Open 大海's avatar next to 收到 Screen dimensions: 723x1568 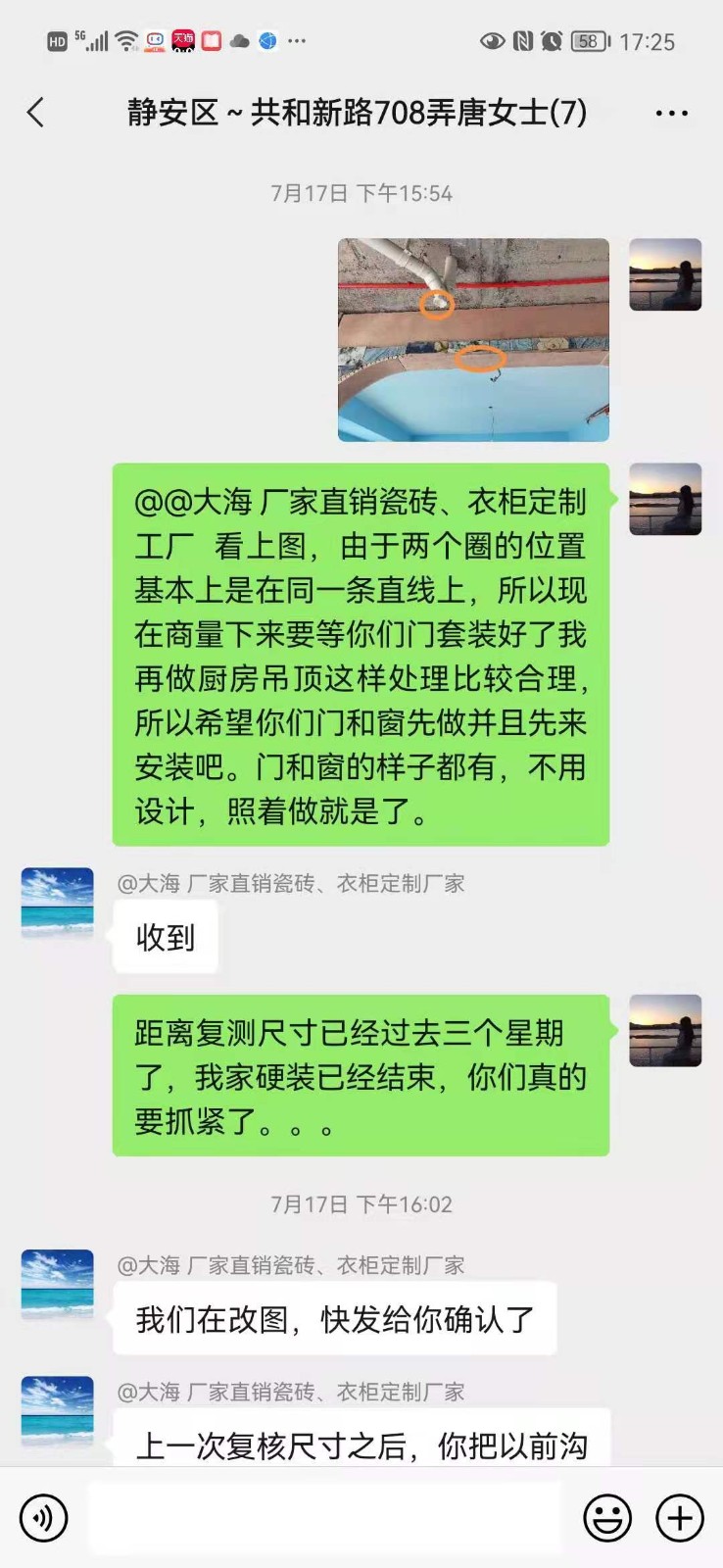point(58,904)
